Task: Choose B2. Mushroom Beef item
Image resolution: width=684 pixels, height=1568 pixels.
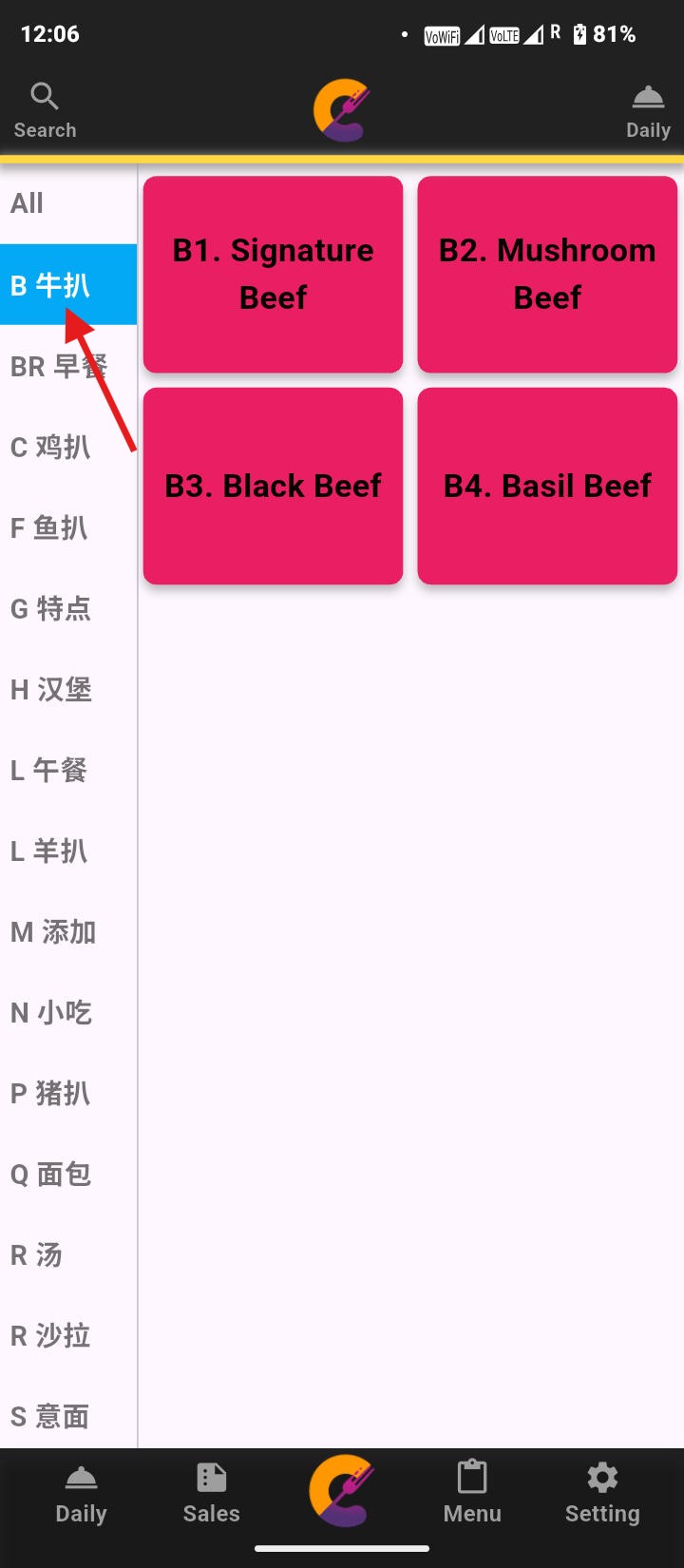Action: (547, 274)
